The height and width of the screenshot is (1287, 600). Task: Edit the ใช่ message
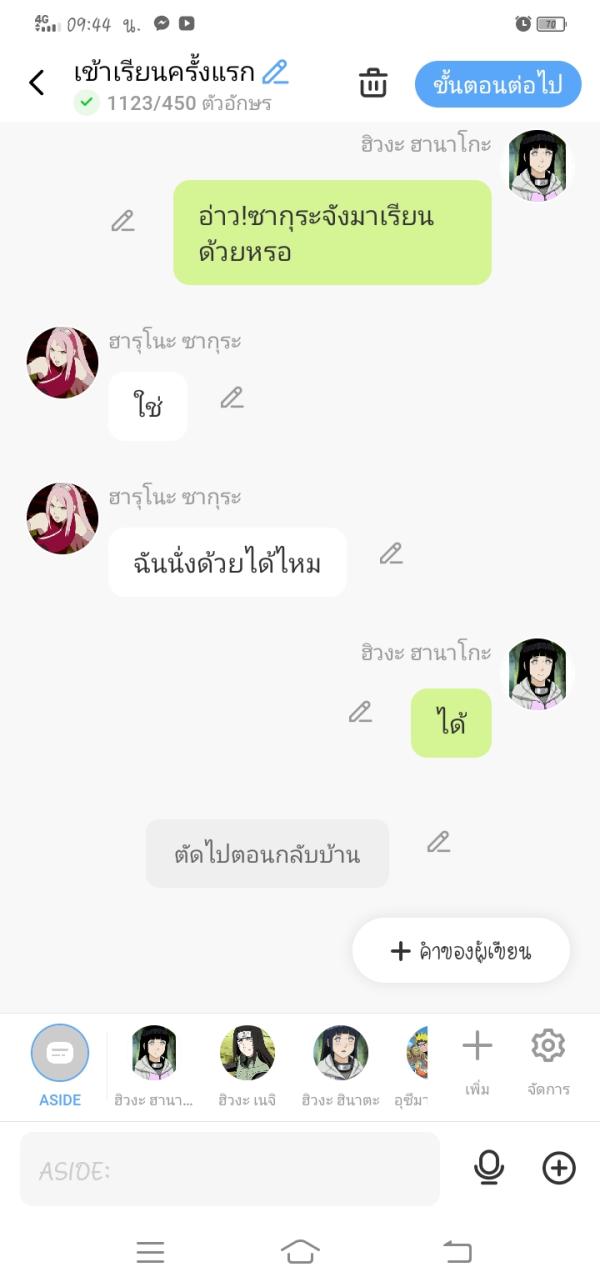[232, 398]
